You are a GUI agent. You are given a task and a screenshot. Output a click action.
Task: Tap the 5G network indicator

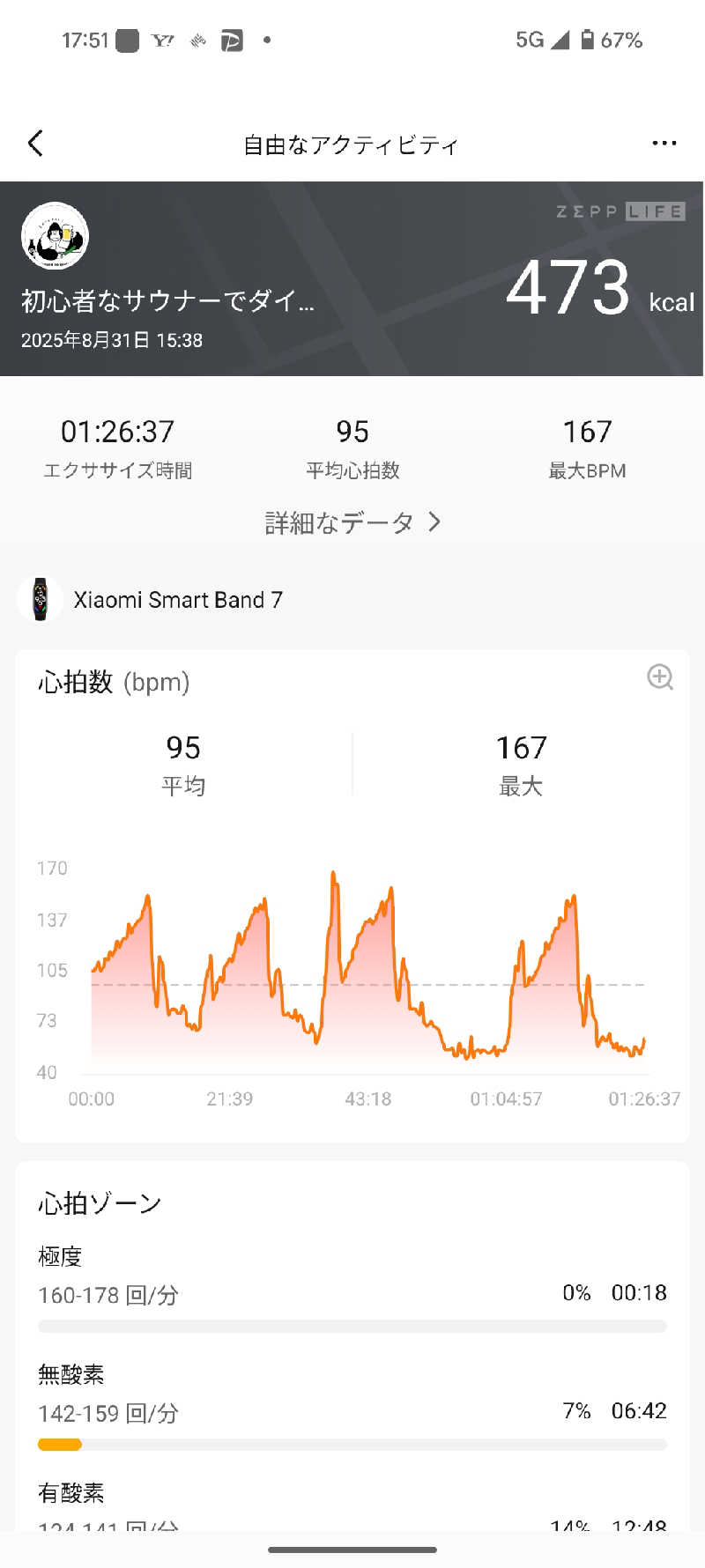[x=529, y=39]
